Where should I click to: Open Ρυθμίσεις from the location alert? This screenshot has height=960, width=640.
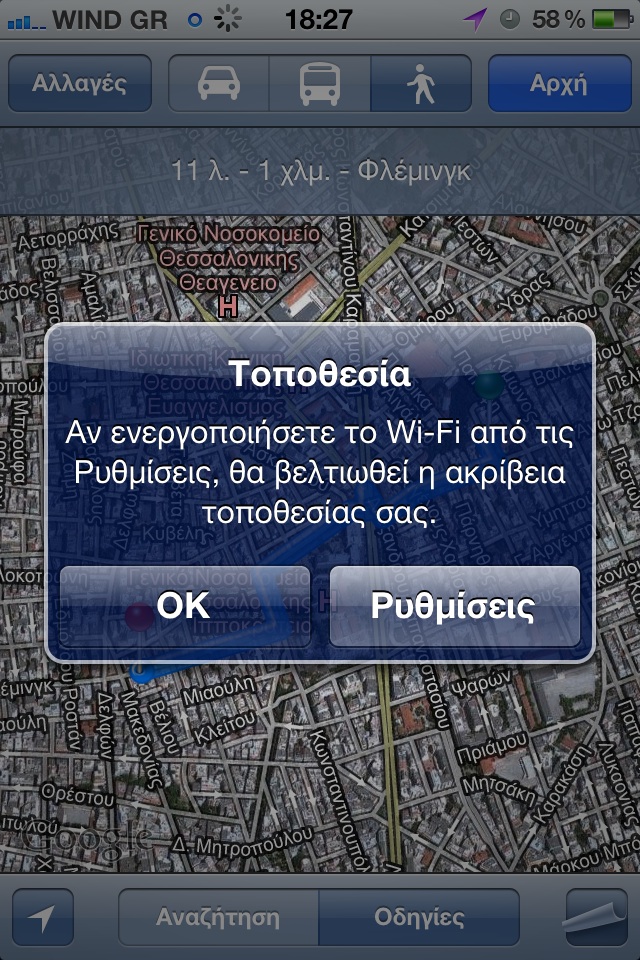[x=454, y=606]
